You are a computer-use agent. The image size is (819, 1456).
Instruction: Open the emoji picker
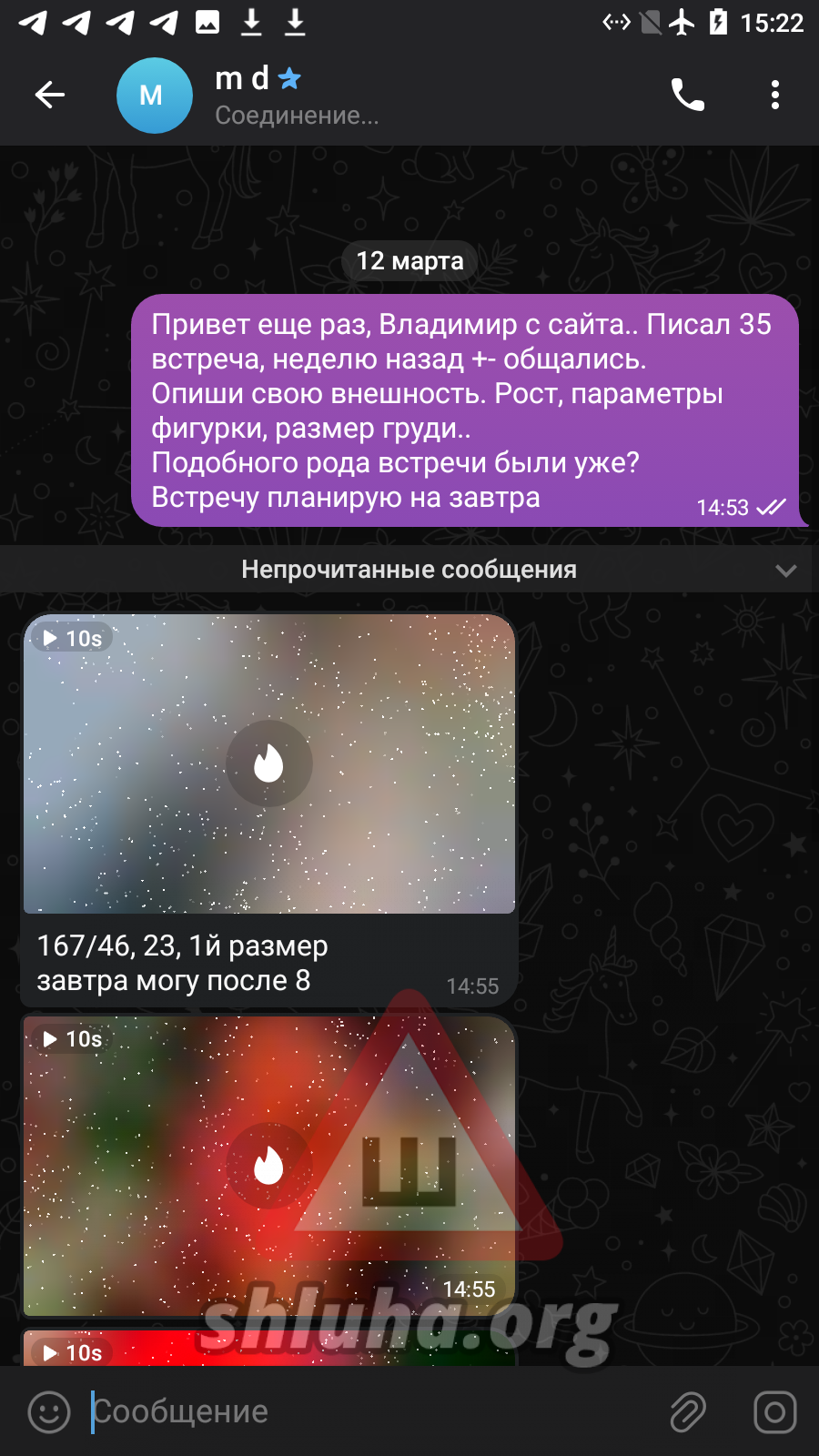tap(49, 1411)
